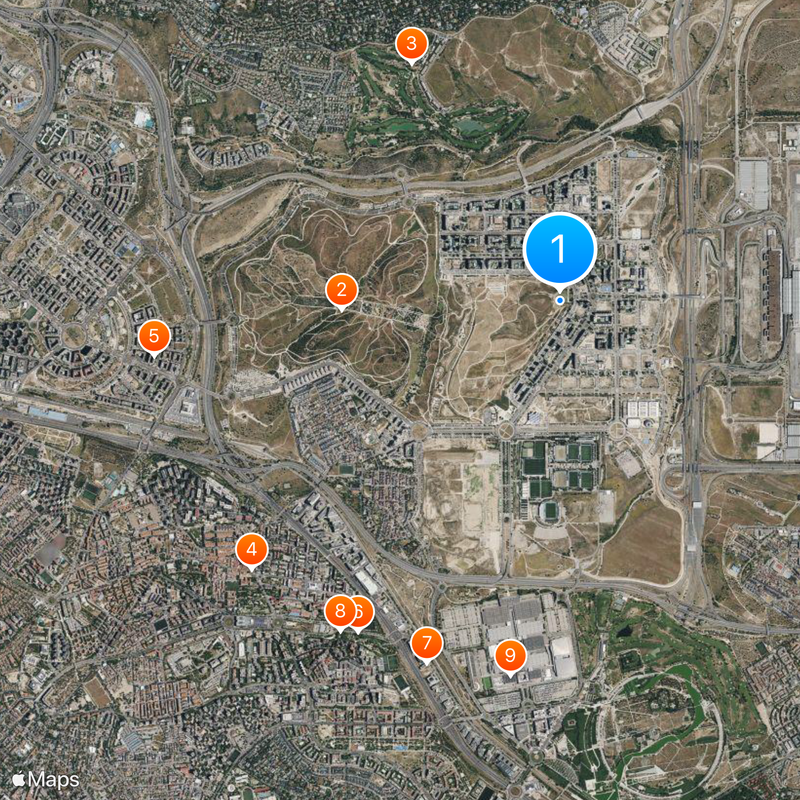Screen dimensions: 800x800
Task: Select the large blue pin numbered 1
Action: click(x=559, y=248)
